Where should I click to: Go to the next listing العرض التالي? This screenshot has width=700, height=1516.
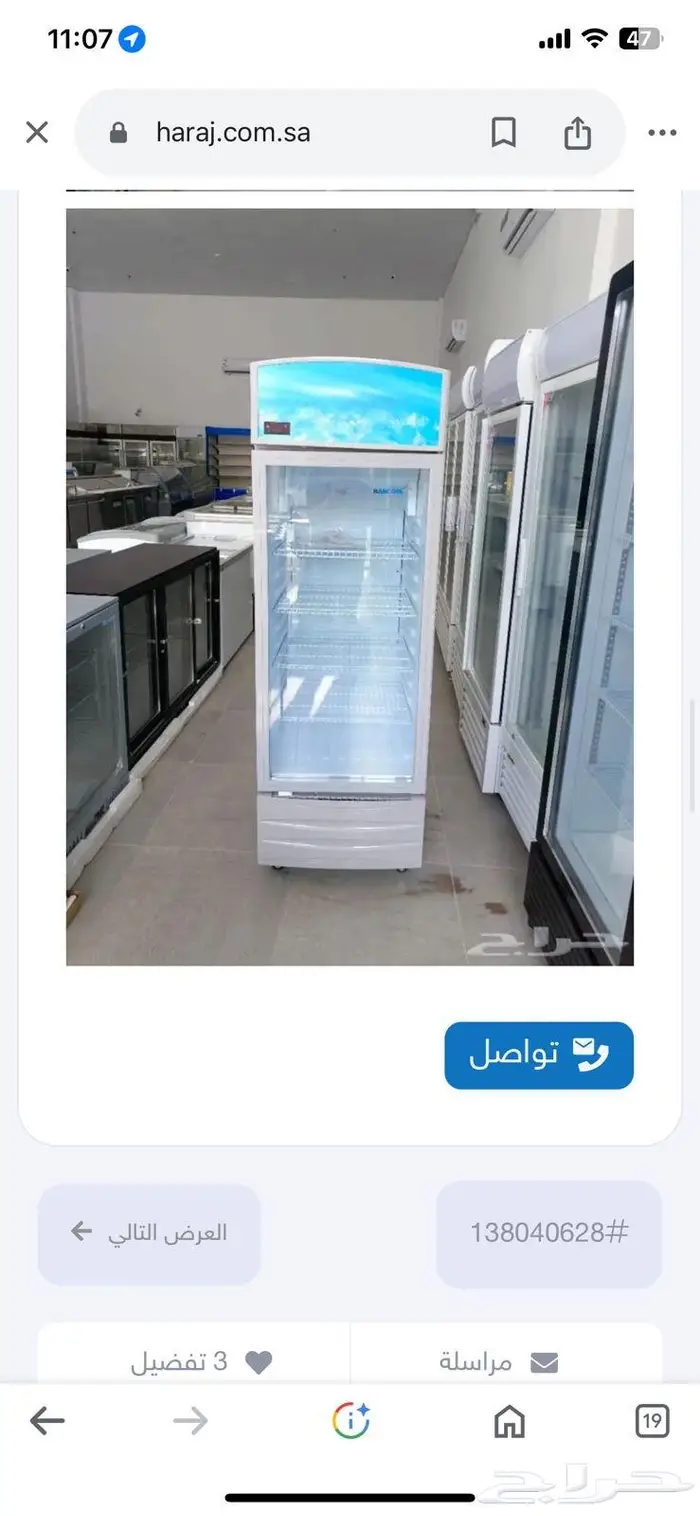click(x=149, y=1233)
